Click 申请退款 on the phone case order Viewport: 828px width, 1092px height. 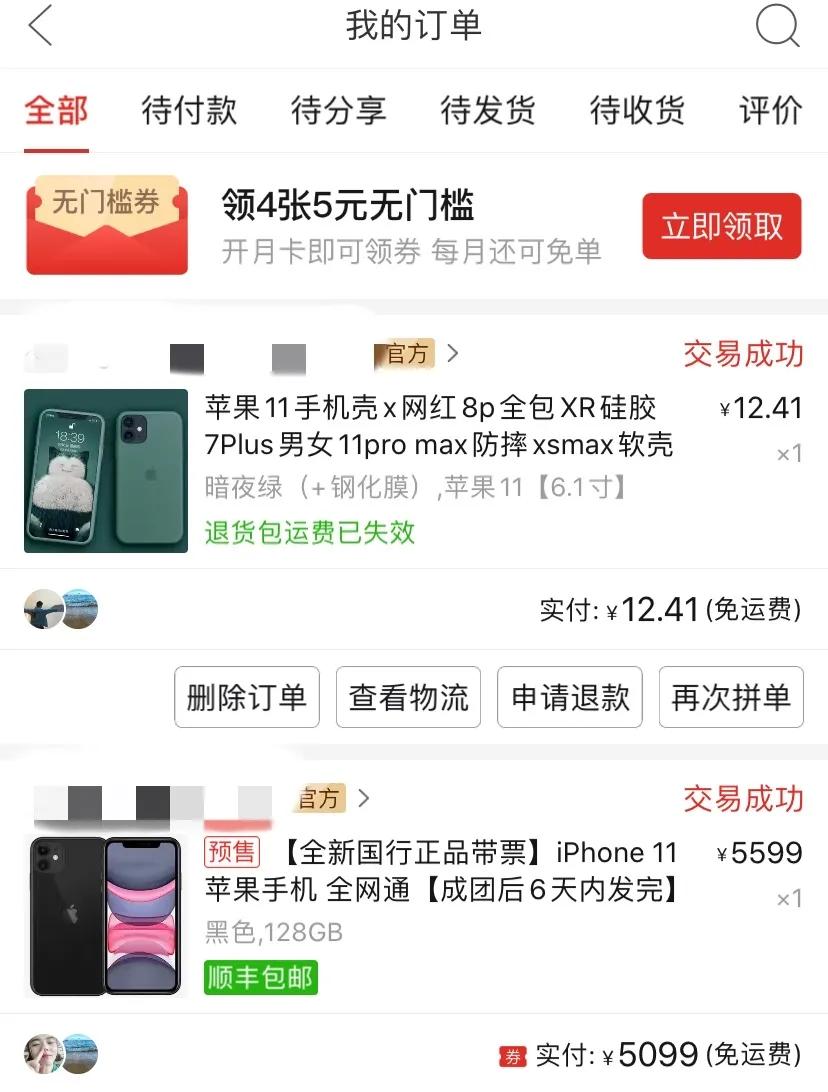tap(569, 697)
